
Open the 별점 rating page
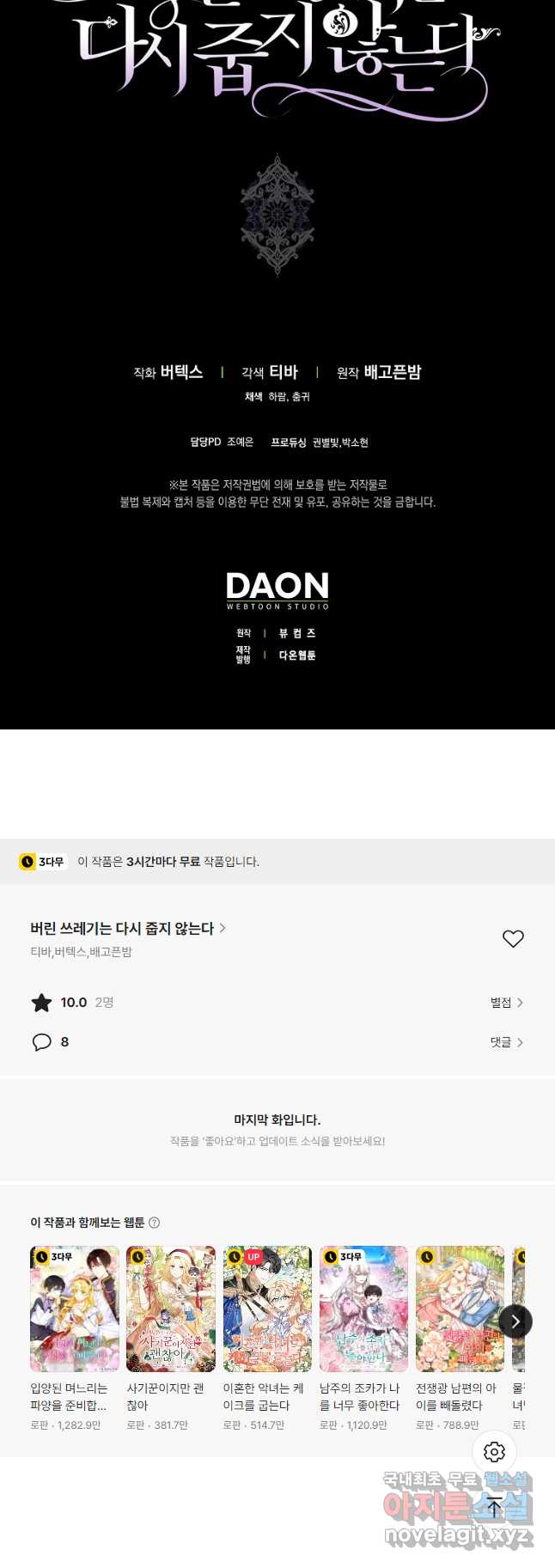(506, 1003)
